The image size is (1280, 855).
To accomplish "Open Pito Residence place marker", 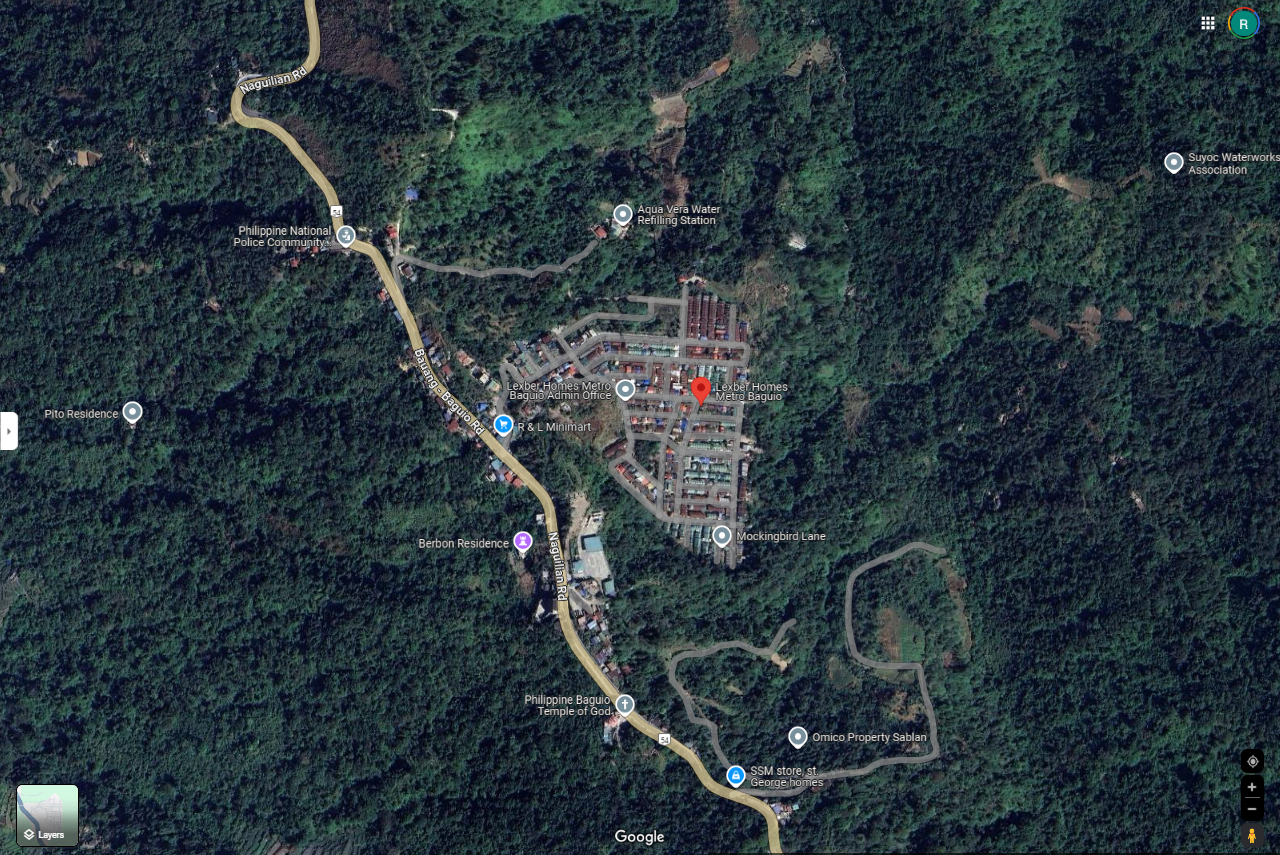I will pyautogui.click(x=132, y=412).
